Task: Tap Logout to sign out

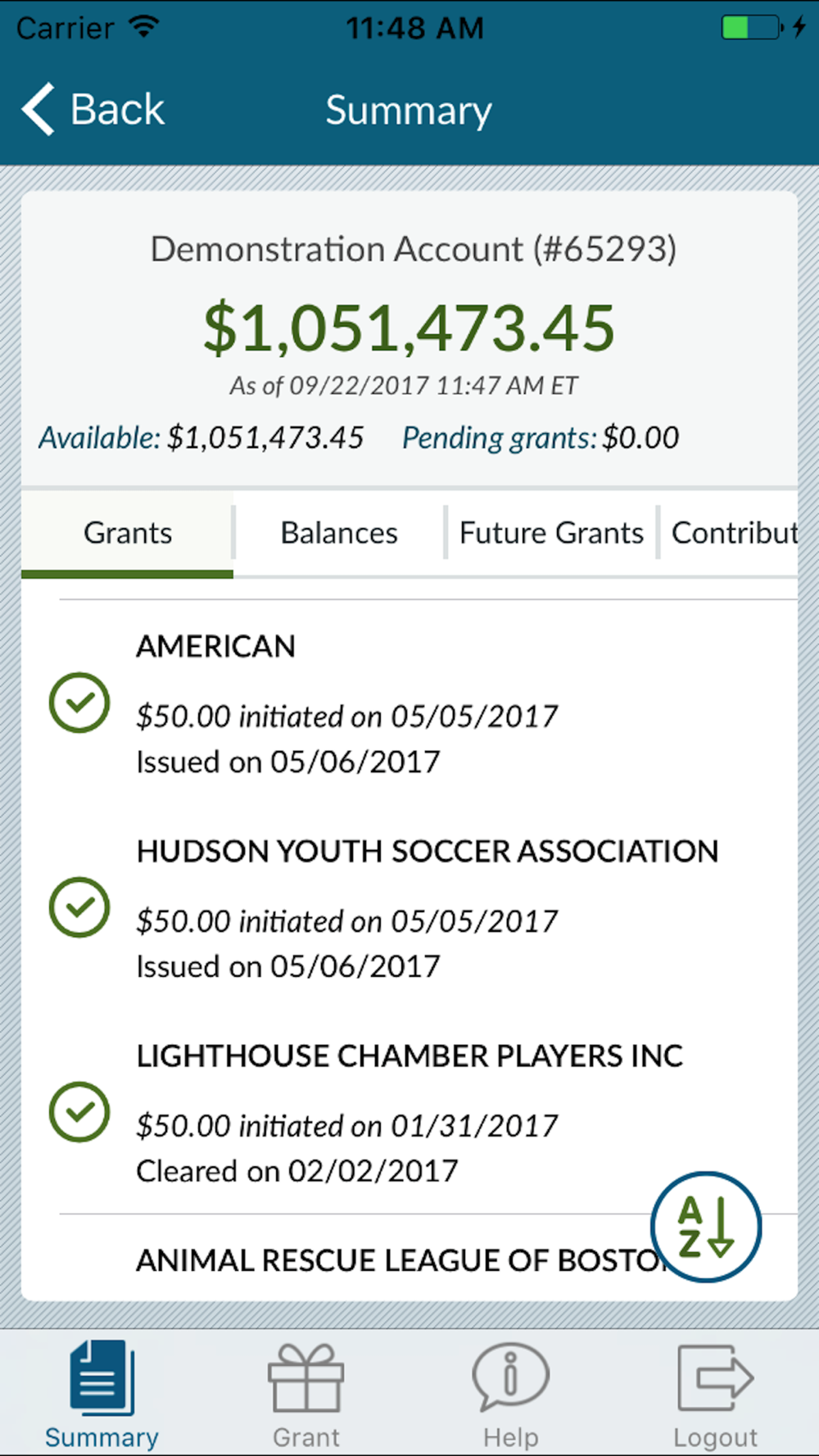Action: [x=715, y=1394]
